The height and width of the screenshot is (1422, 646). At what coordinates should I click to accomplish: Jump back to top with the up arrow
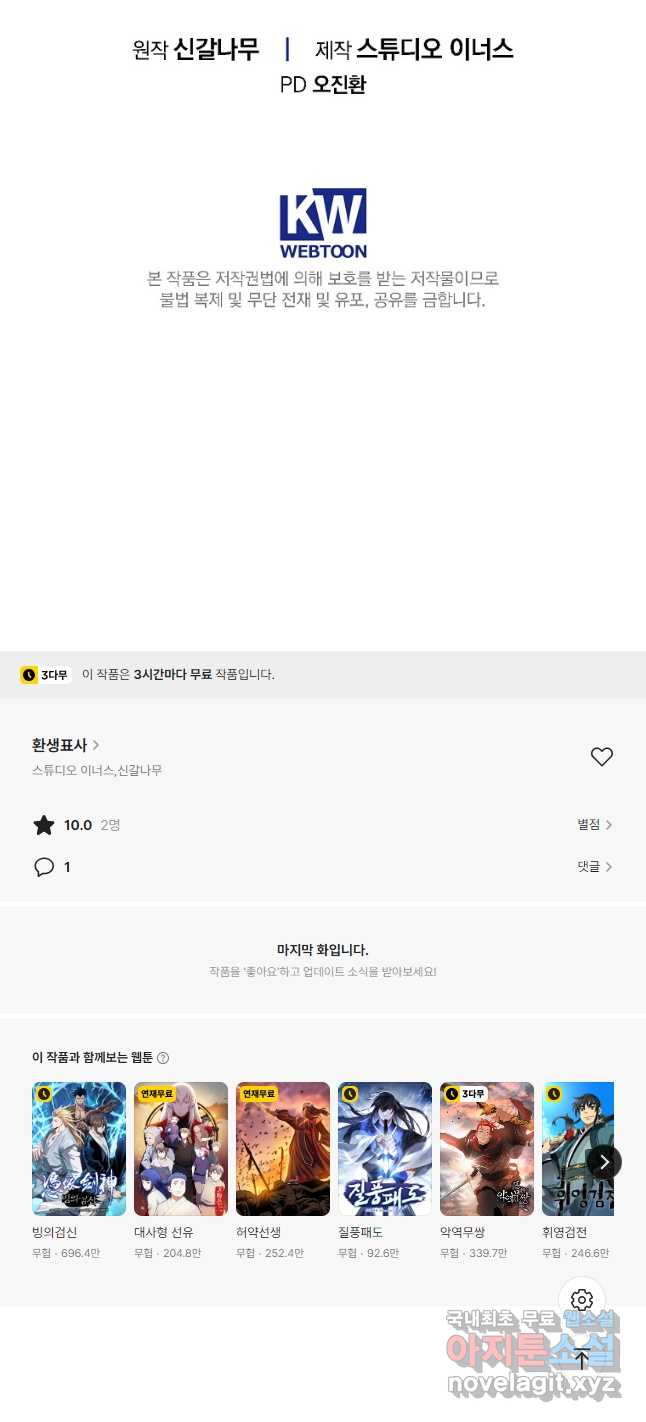(x=582, y=1359)
